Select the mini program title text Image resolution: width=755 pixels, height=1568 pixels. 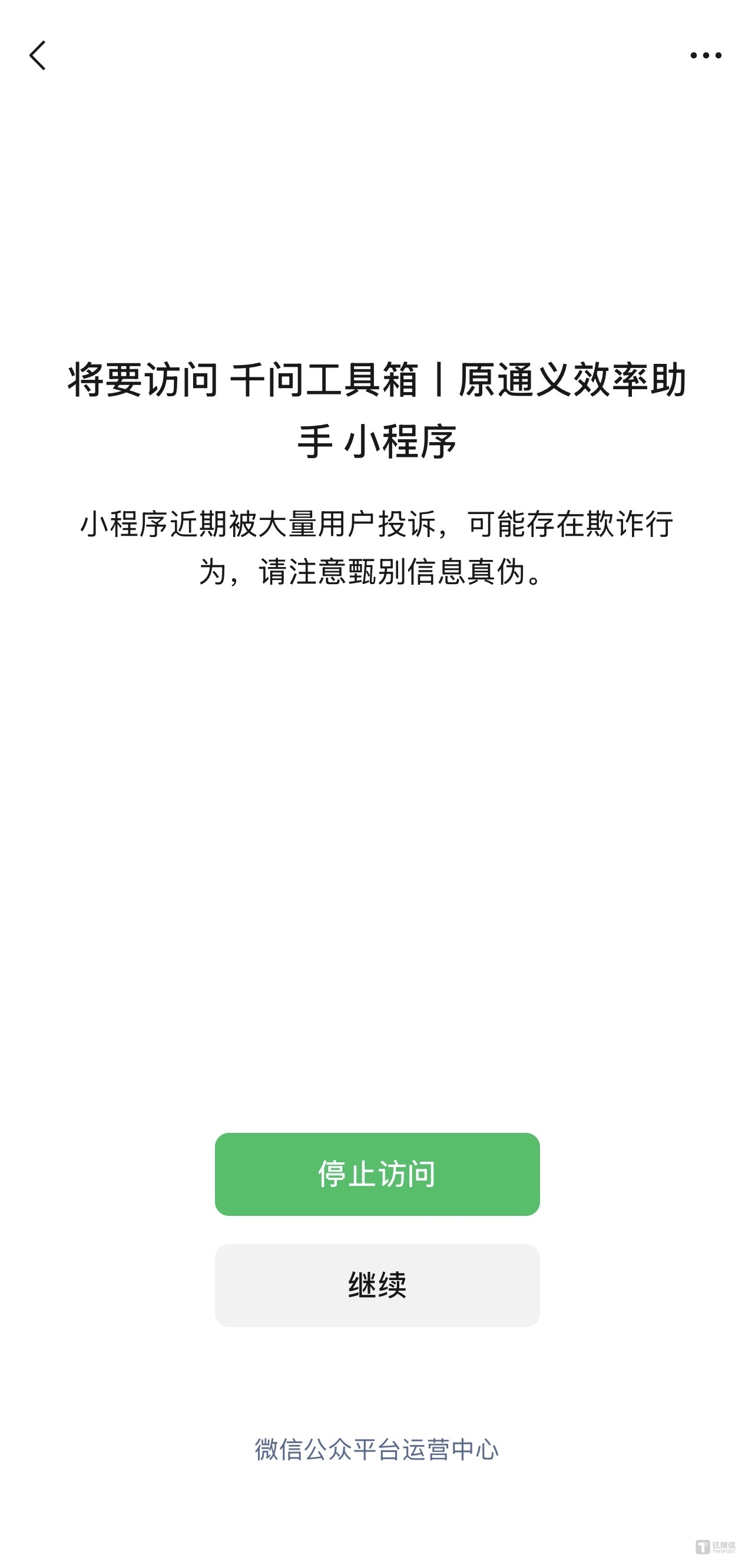376,408
